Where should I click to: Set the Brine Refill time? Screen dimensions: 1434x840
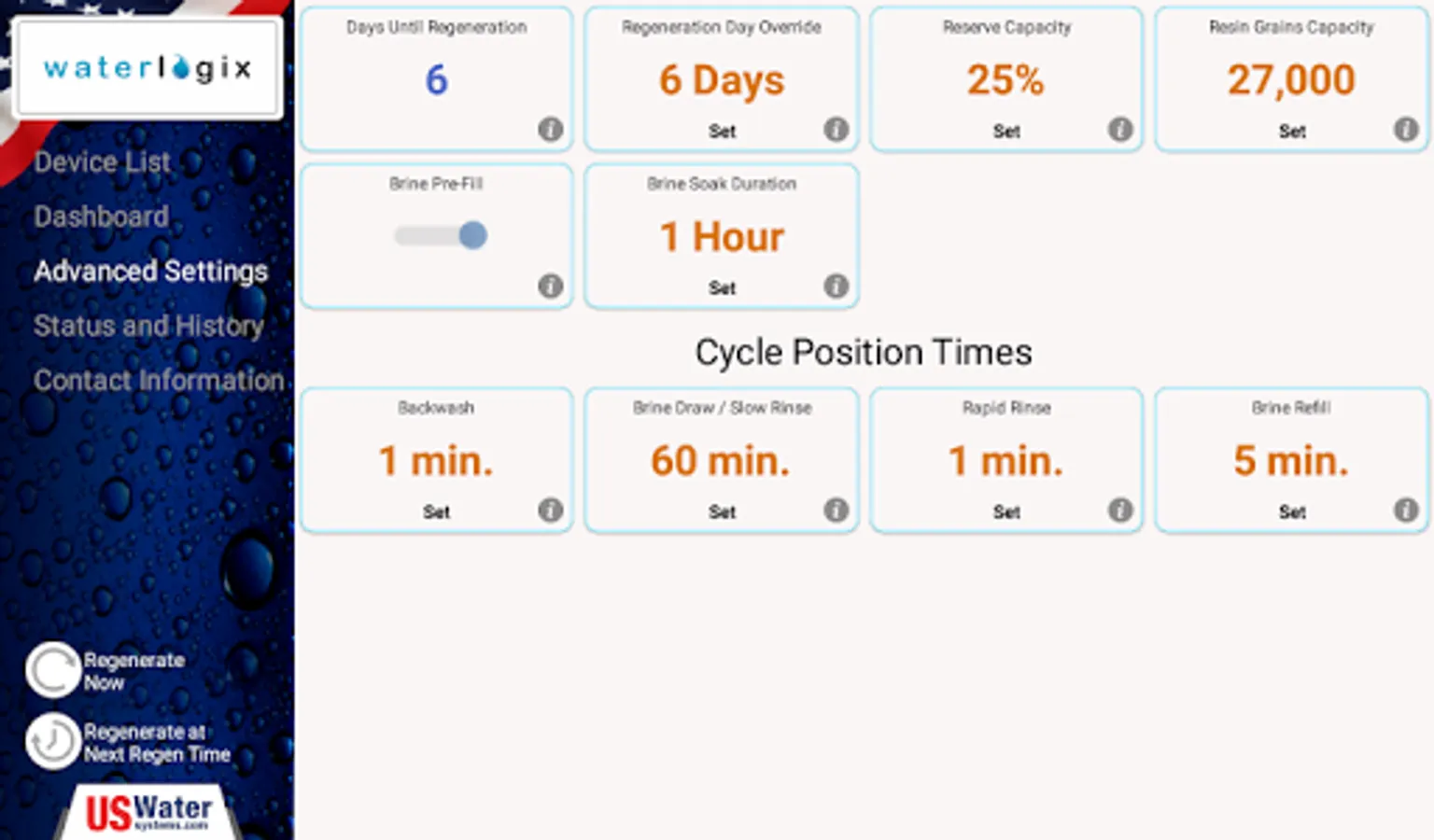(x=1292, y=512)
